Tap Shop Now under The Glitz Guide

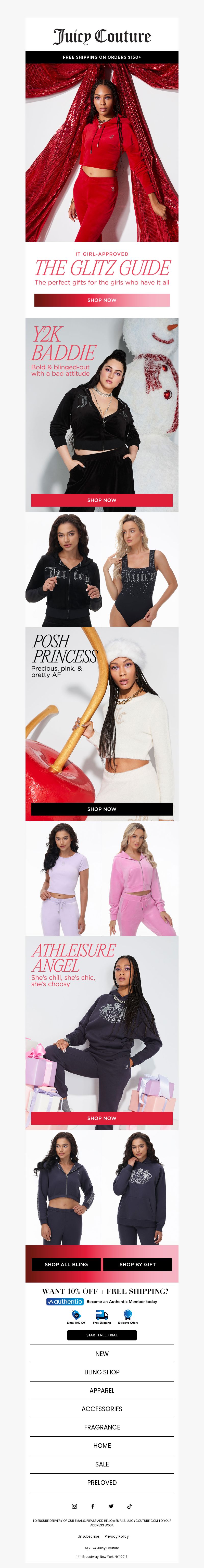[102, 300]
